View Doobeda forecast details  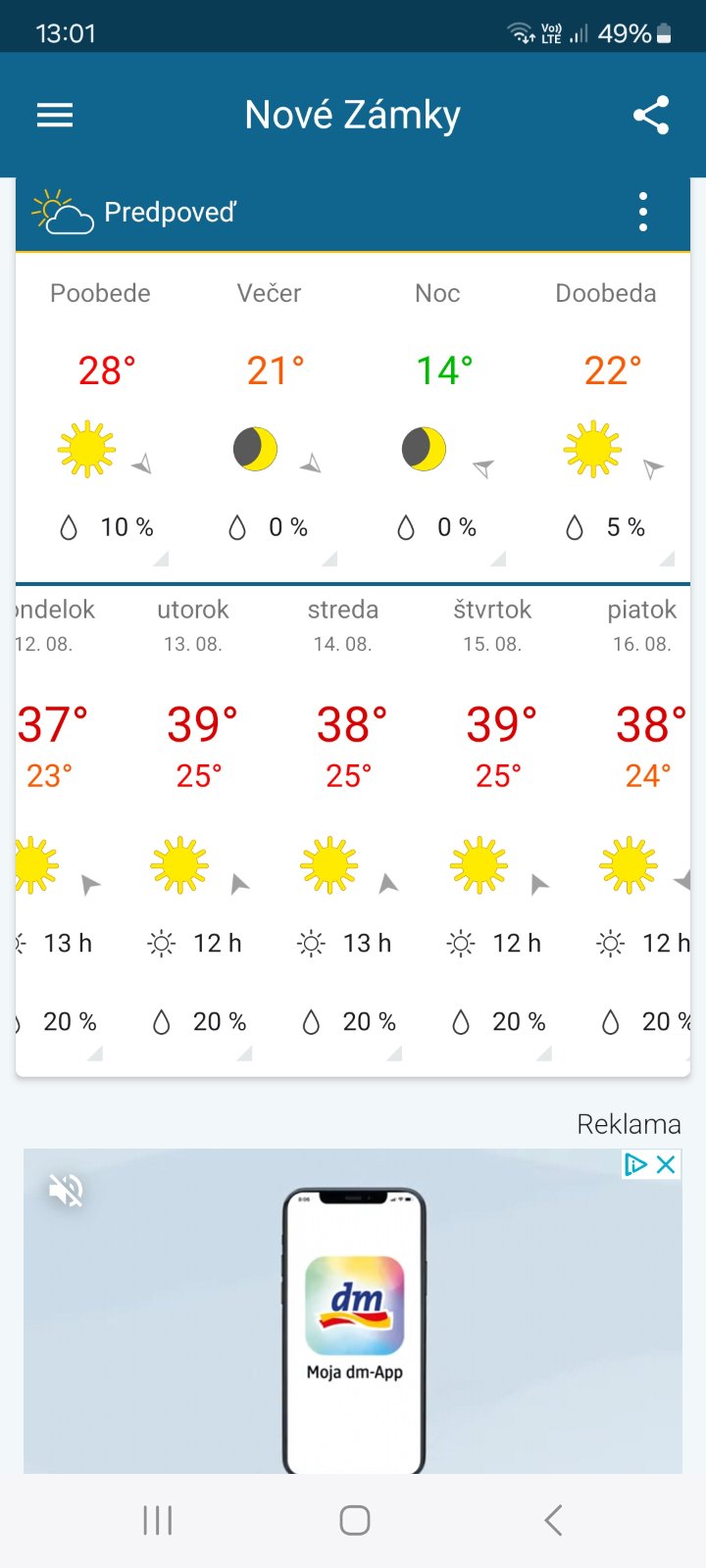point(606,412)
